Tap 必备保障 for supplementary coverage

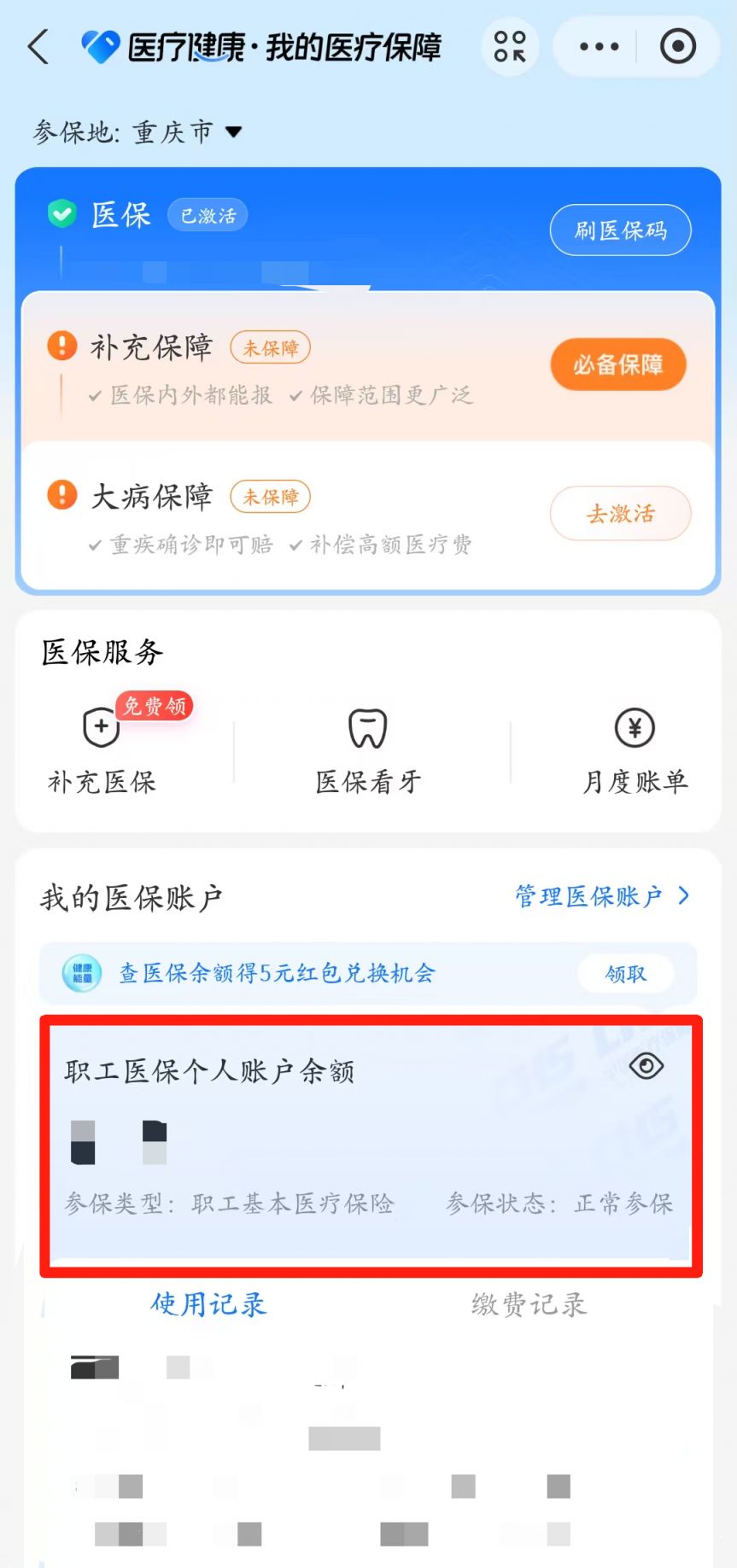pos(617,365)
